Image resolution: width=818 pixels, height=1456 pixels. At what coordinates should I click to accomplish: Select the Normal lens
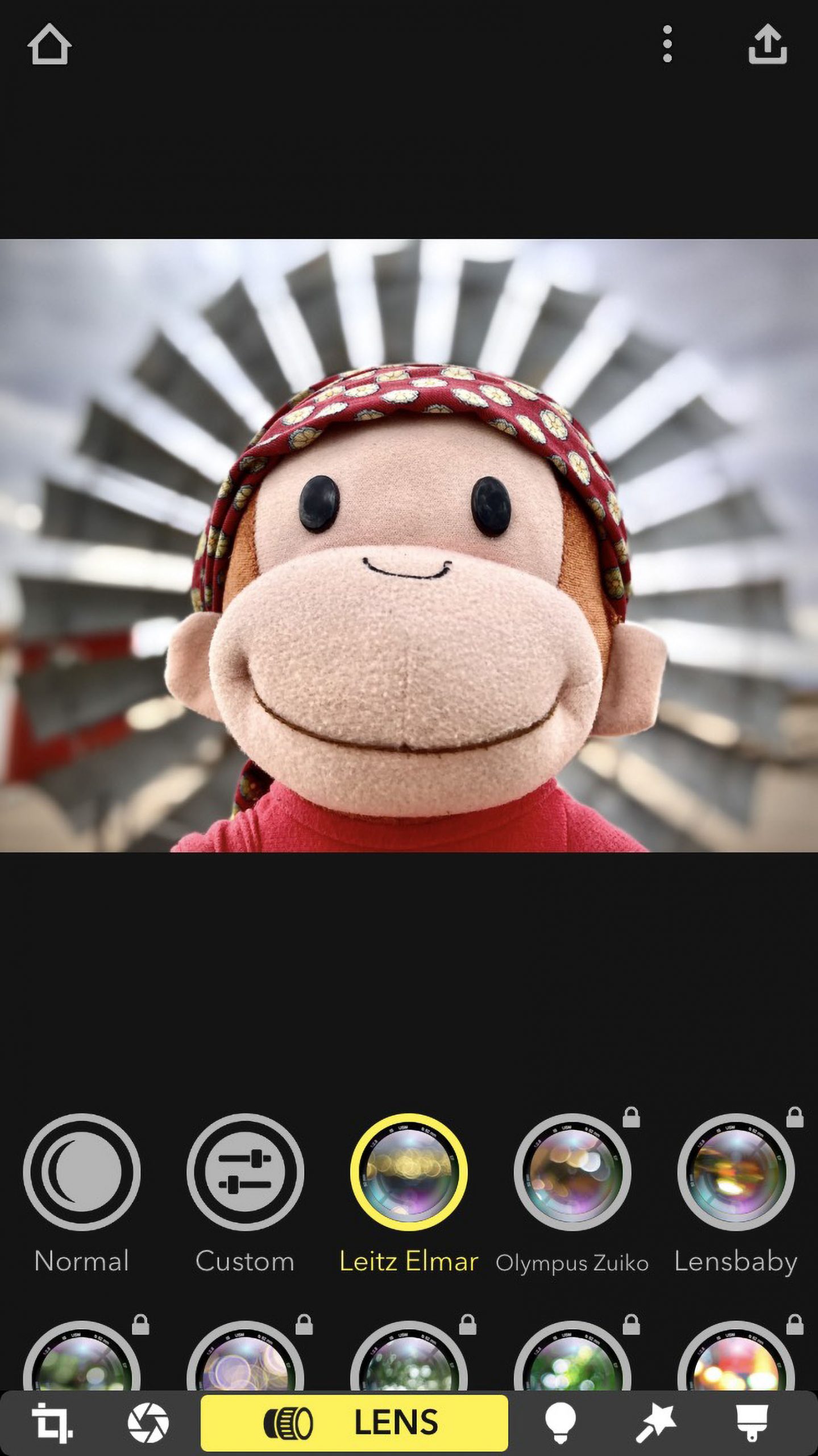click(x=82, y=1172)
